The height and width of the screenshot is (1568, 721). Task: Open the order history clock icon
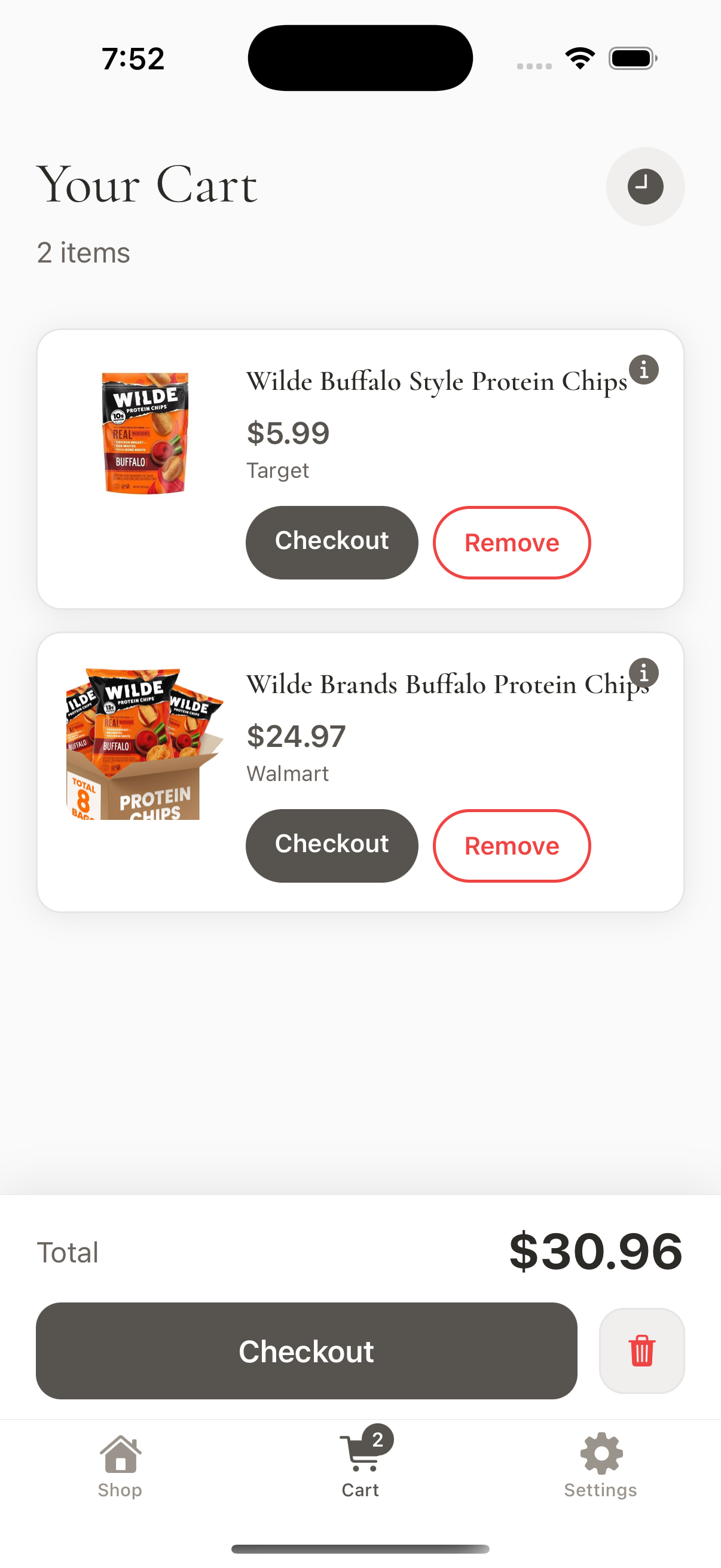(645, 186)
